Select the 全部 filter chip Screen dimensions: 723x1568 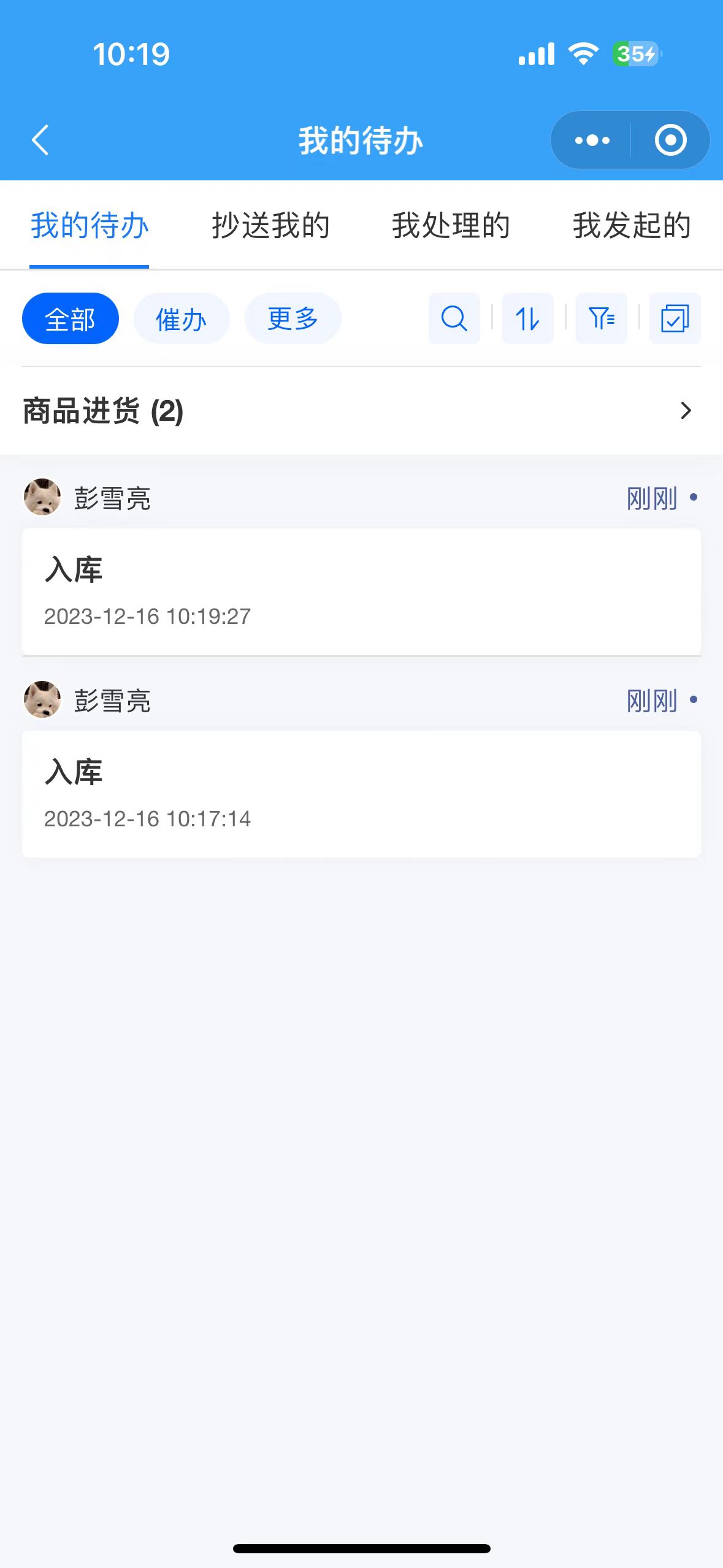click(x=70, y=318)
